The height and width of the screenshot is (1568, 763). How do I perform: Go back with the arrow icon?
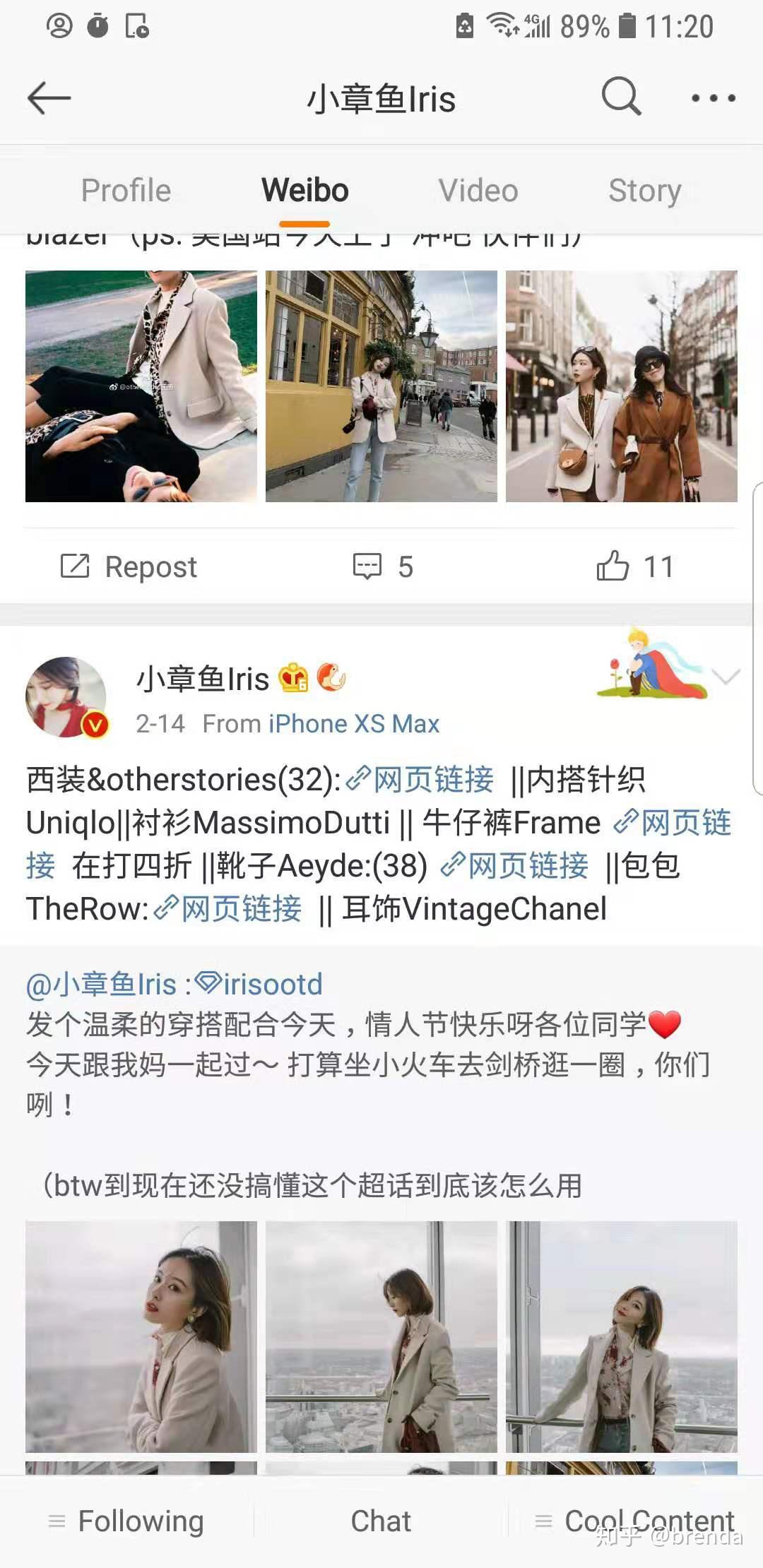[x=49, y=97]
